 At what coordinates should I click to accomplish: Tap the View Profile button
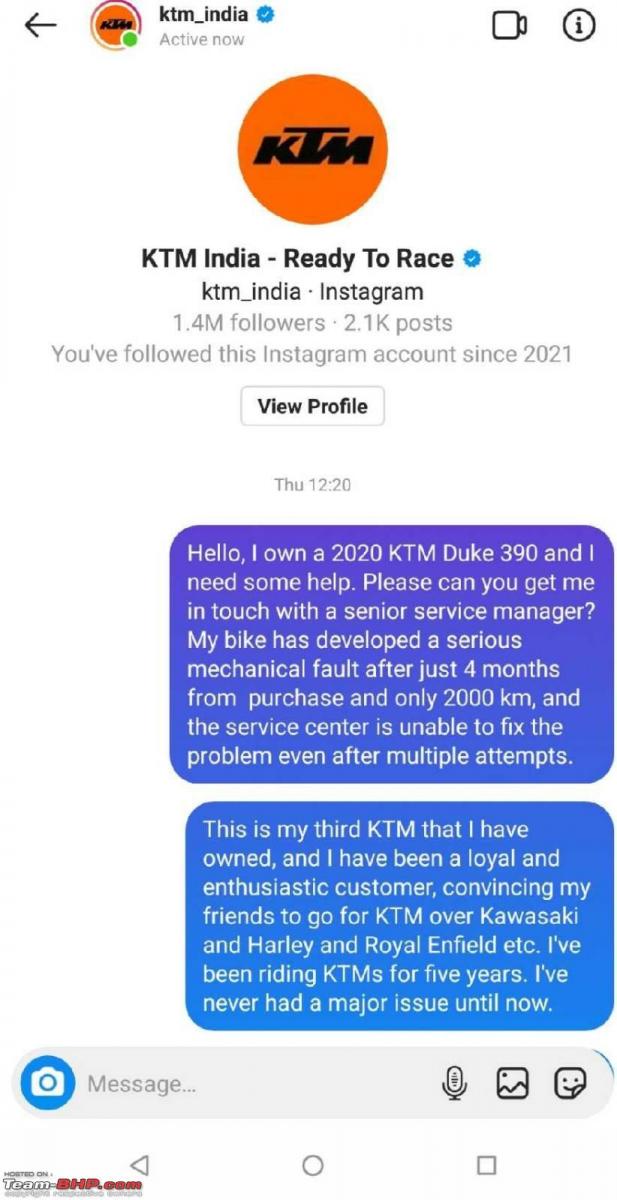coord(312,406)
